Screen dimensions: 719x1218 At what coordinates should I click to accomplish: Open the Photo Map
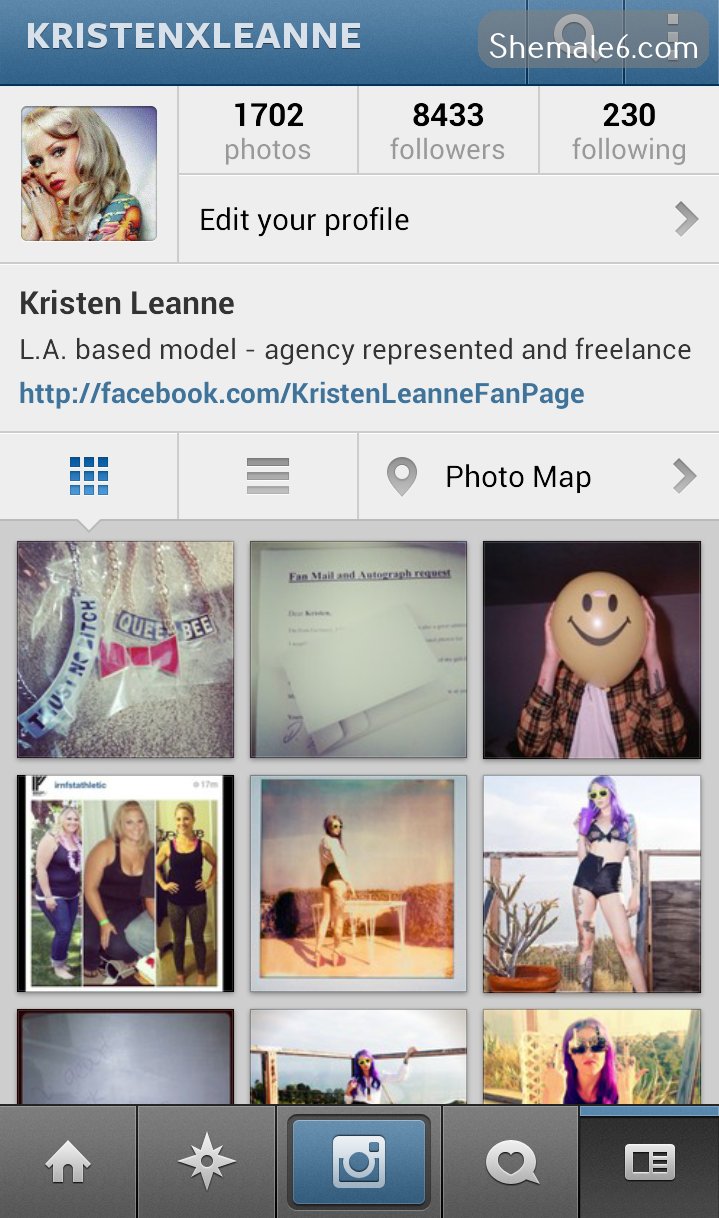click(538, 476)
